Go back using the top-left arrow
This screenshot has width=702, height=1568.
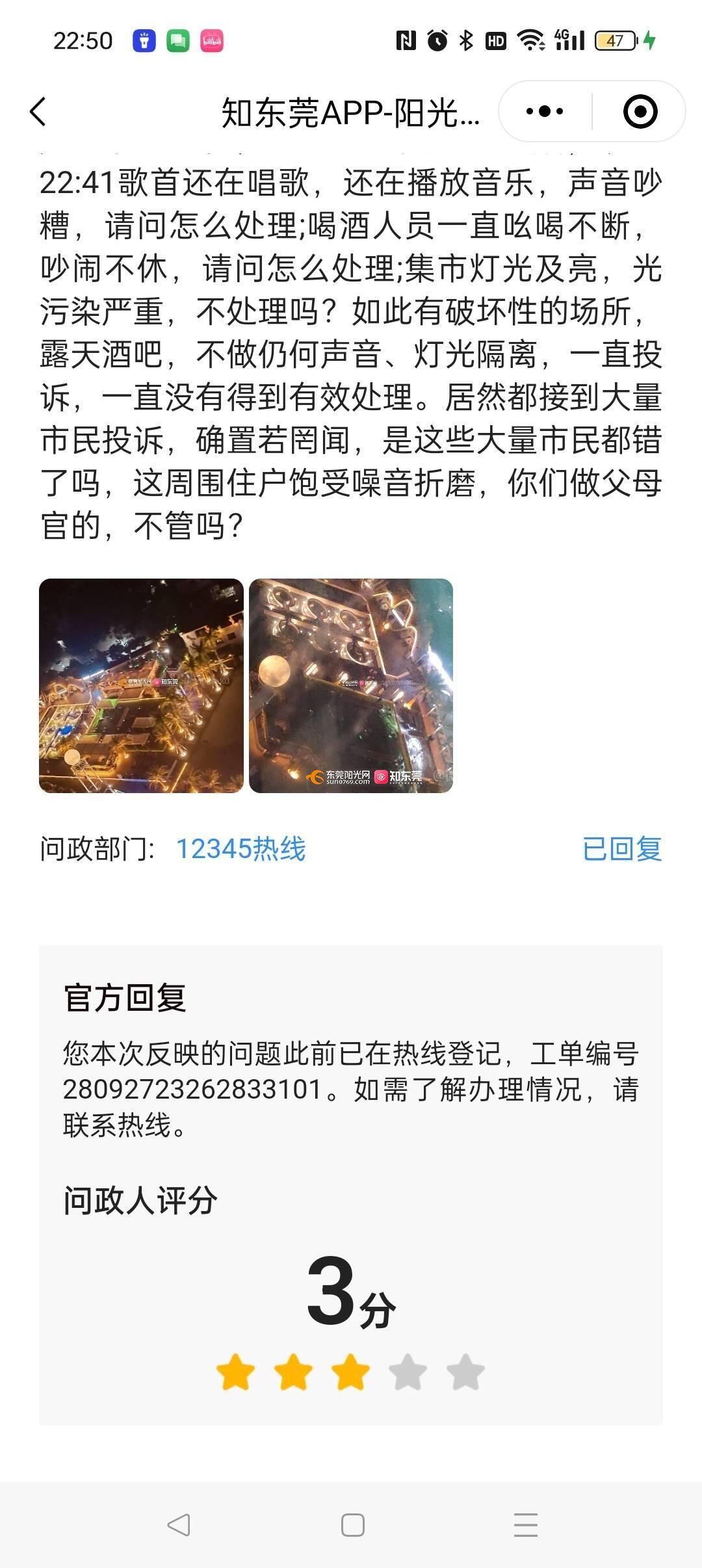38,112
